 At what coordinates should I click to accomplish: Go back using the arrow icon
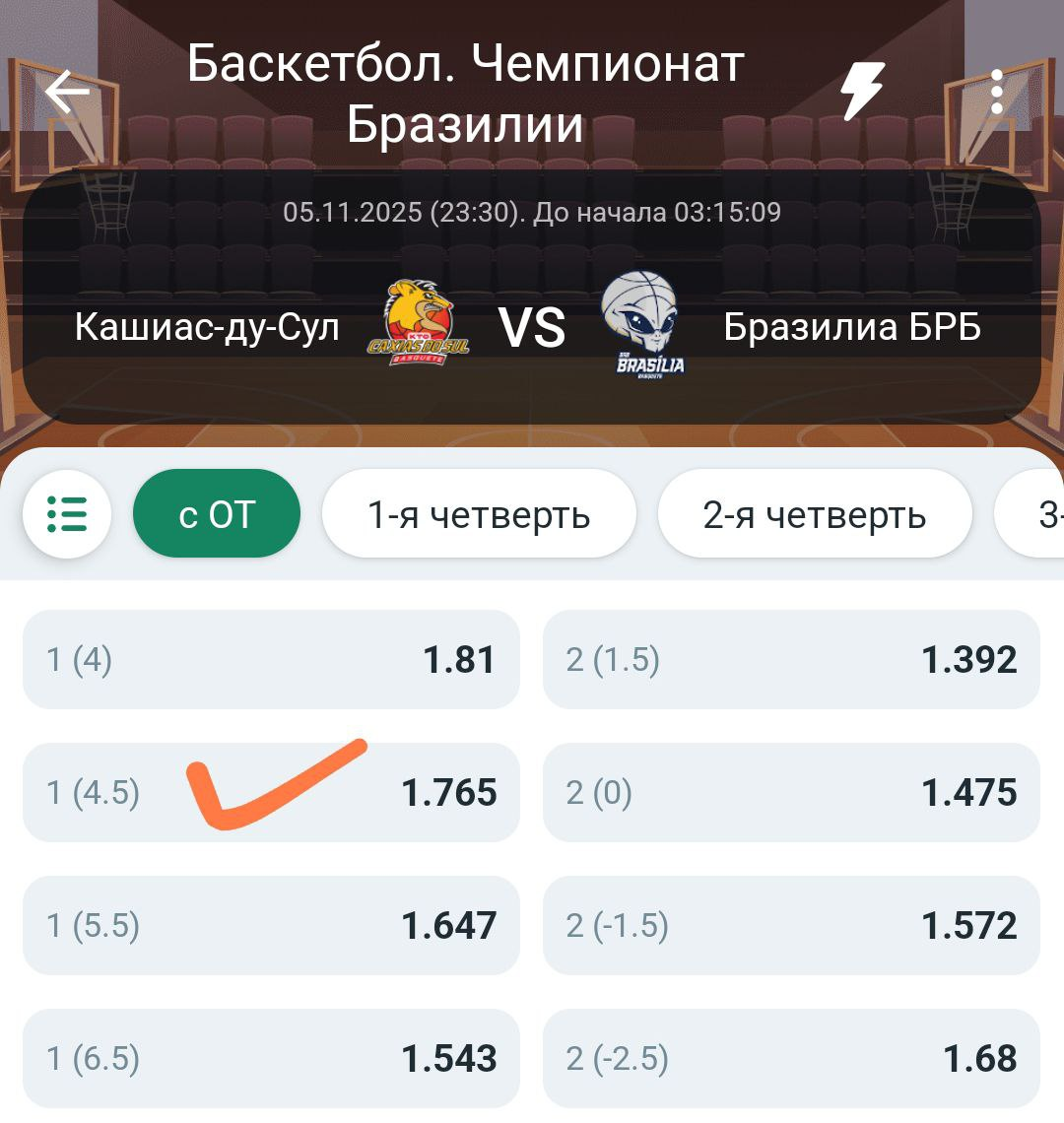click(x=67, y=94)
